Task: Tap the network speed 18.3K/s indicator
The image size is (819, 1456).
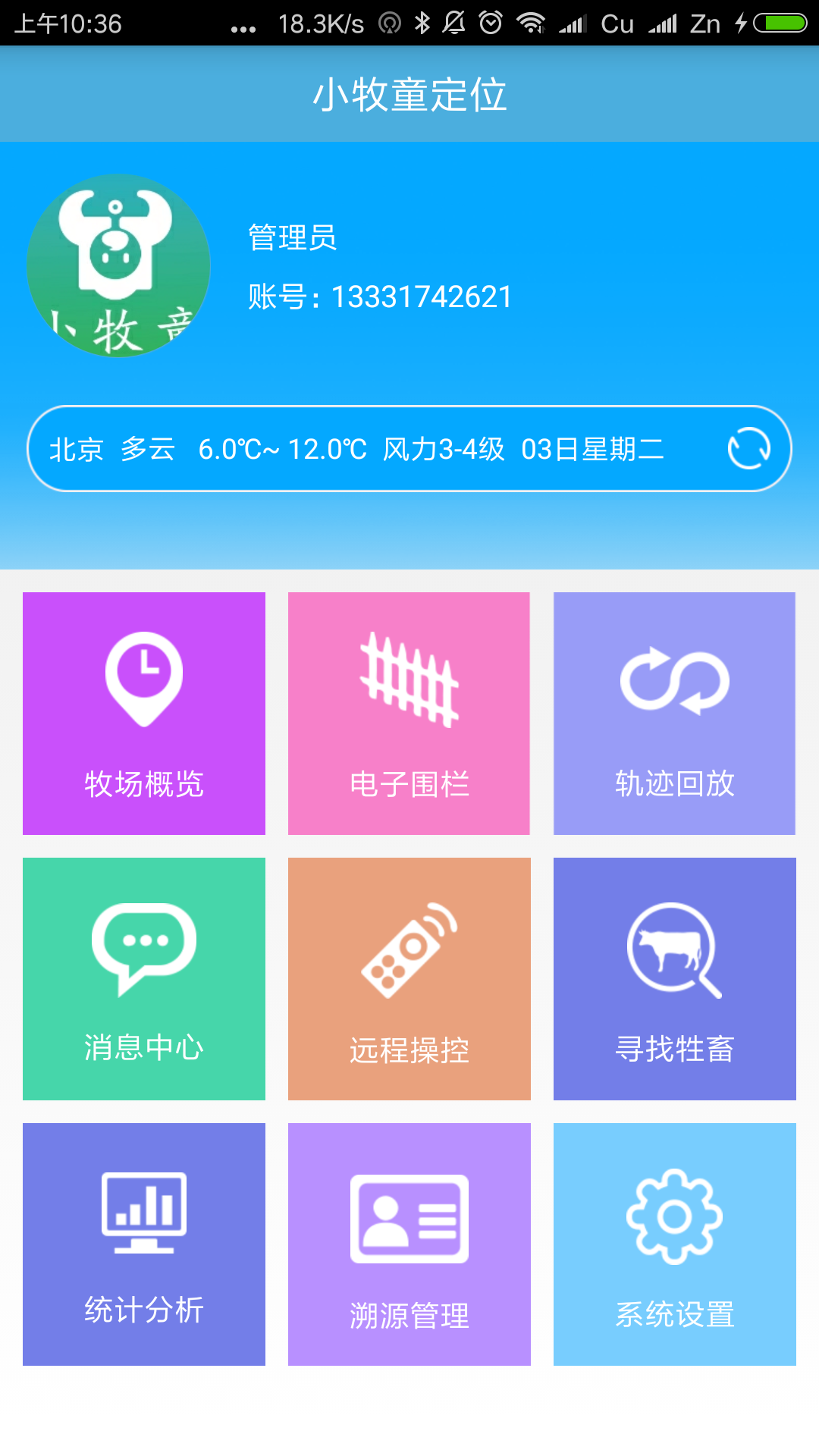Action: coord(318,23)
